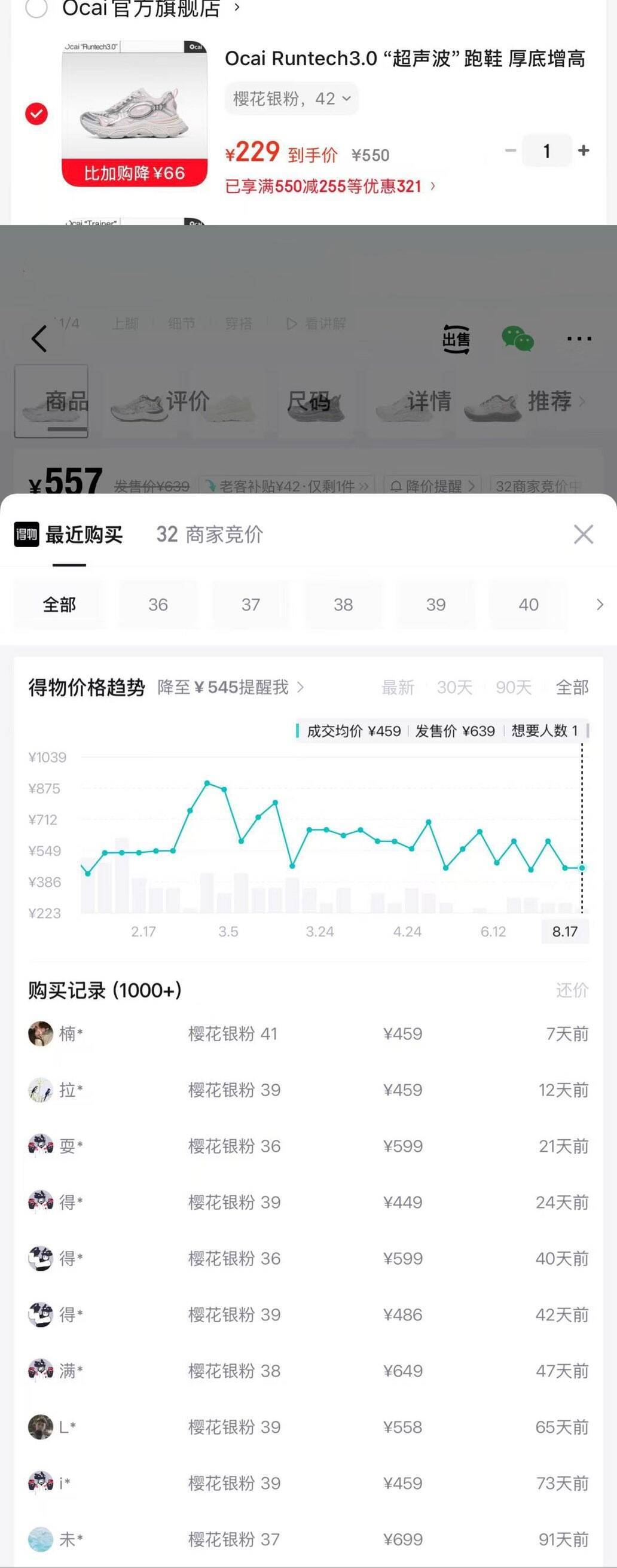Uncheck the Ocai Runtech3.0 cart item
Image resolution: width=617 pixels, height=1568 pixels.
(36, 114)
